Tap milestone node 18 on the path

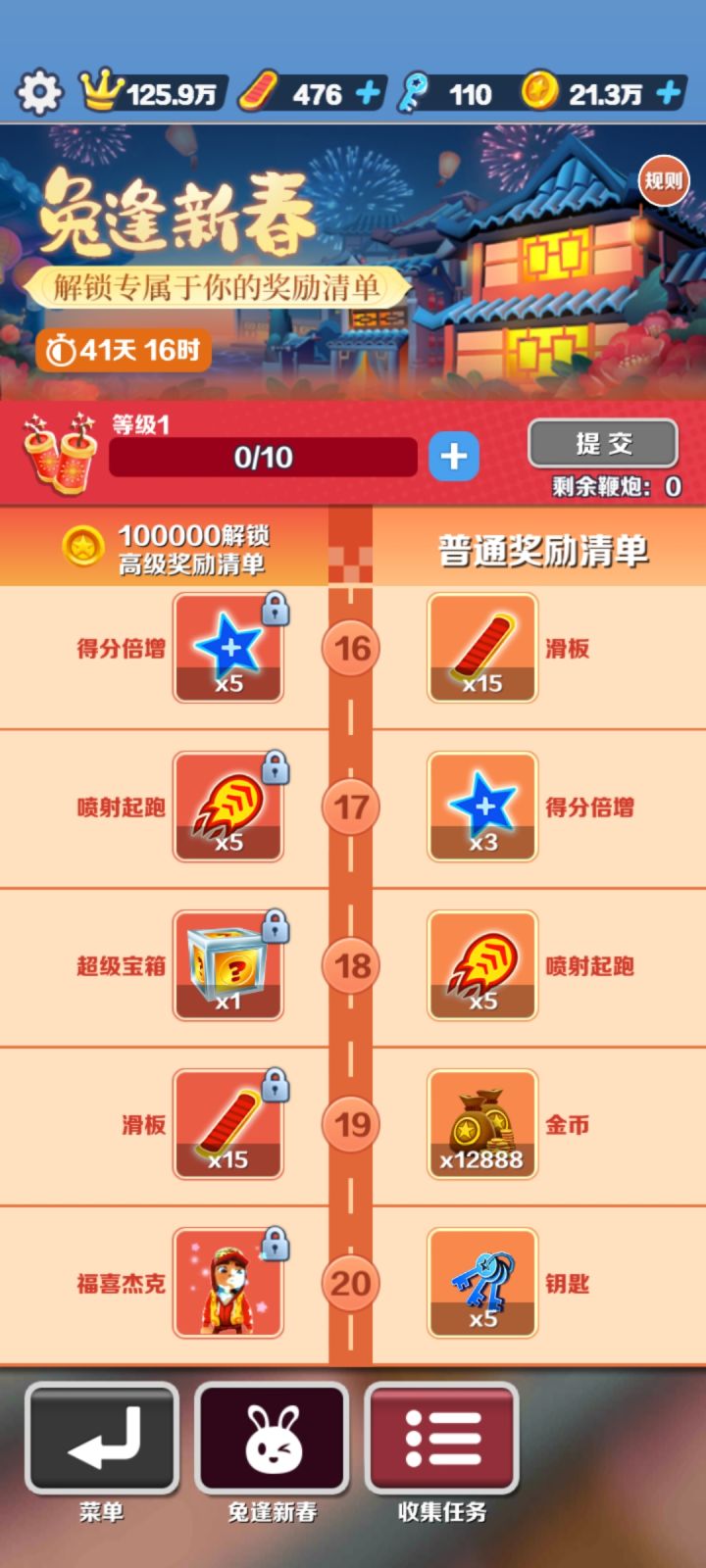point(348,965)
